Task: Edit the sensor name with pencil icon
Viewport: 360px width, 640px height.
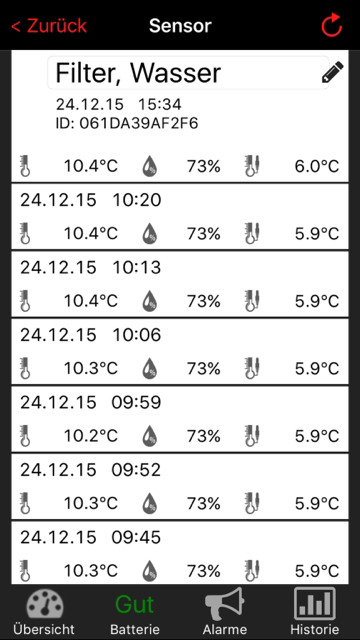Action: click(333, 72)
